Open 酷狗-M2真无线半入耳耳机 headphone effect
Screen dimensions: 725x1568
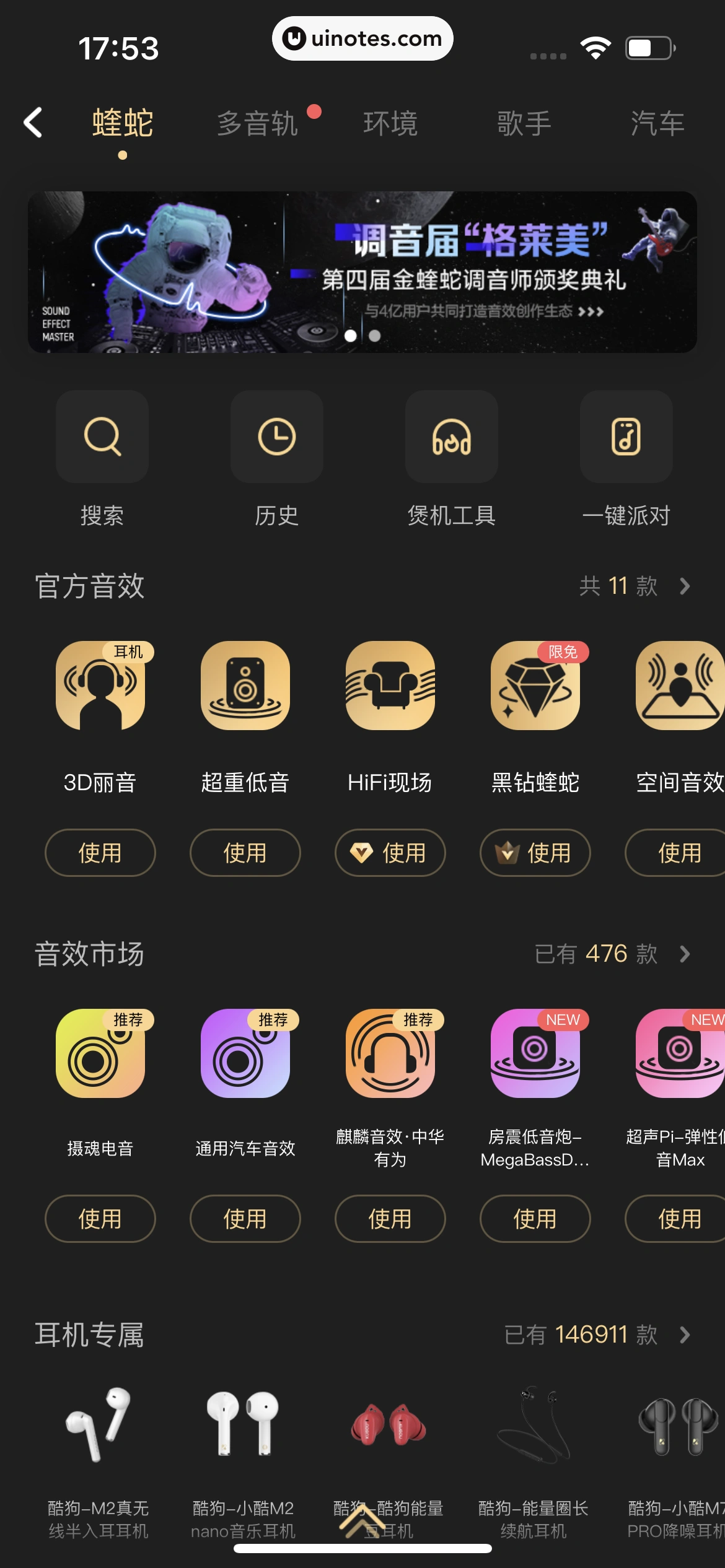pos(99,1424)
